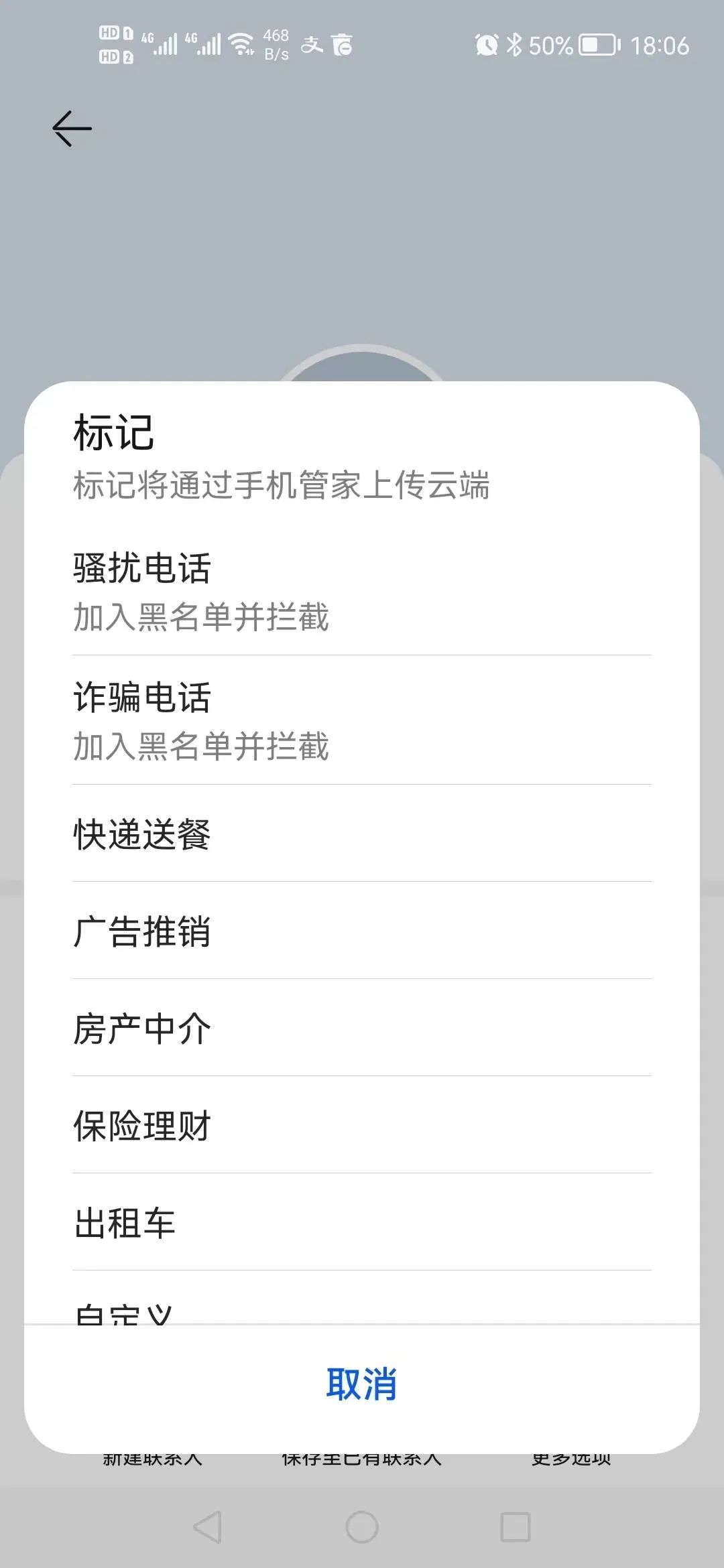Tap the back arrow at top left
Viewport: 724px width, 1568px height.
[x=71, y=127]
